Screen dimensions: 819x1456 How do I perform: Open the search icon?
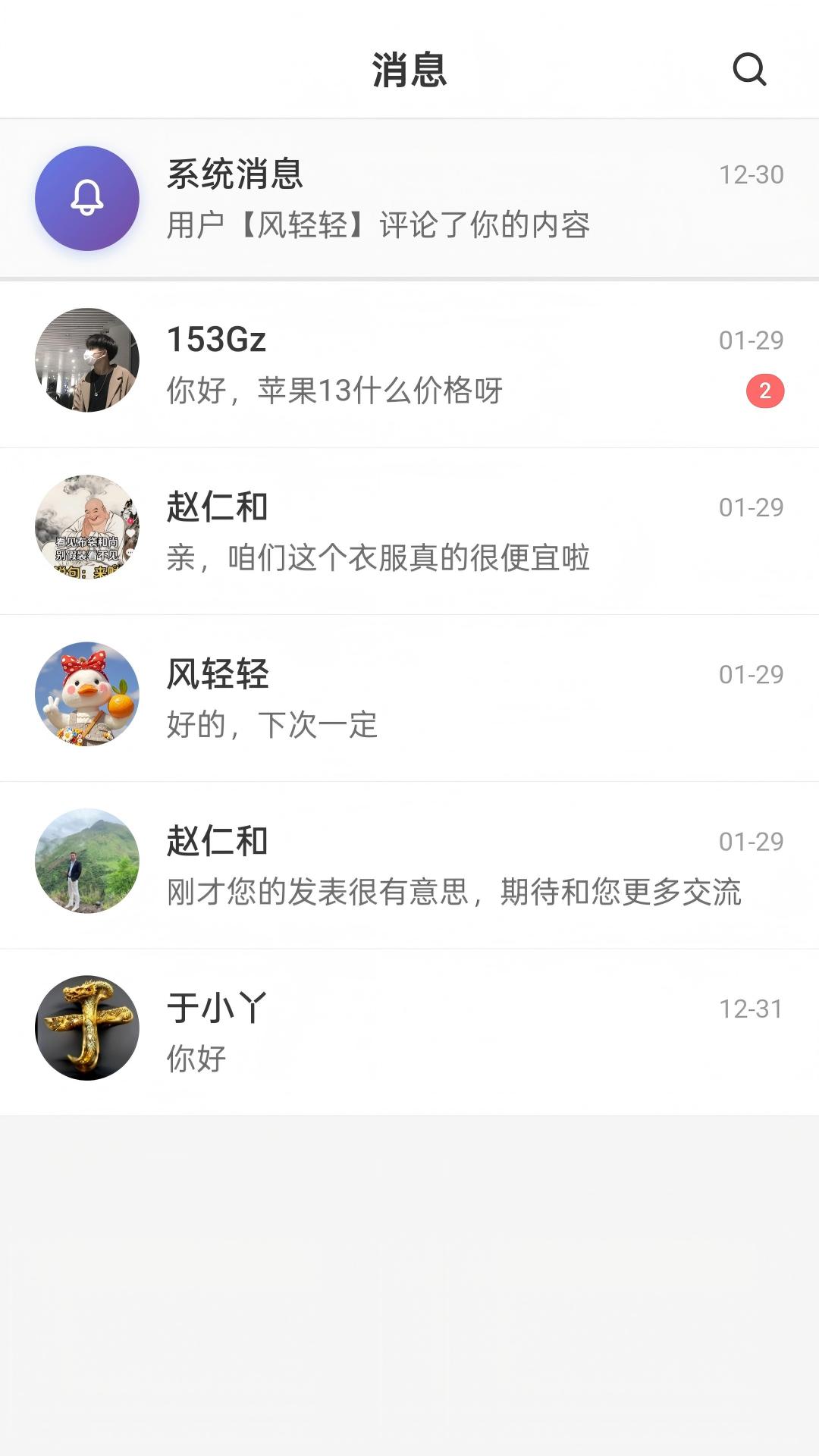click(749, 72)
